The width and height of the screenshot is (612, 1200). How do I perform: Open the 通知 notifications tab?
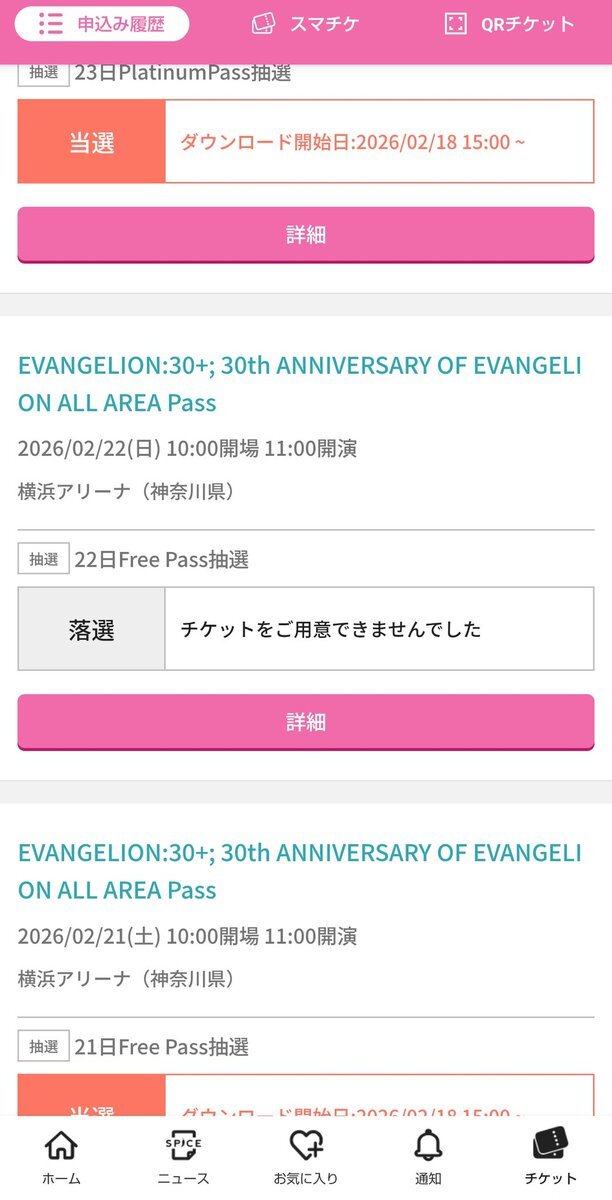(x=428, y=1157)
